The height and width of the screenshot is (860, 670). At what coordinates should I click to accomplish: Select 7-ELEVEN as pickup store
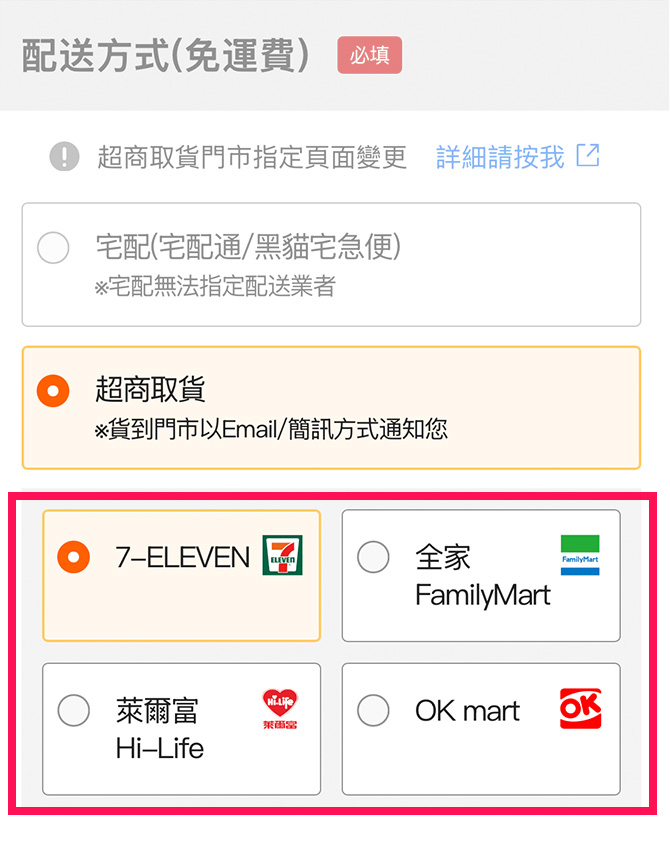coord(74,556)
